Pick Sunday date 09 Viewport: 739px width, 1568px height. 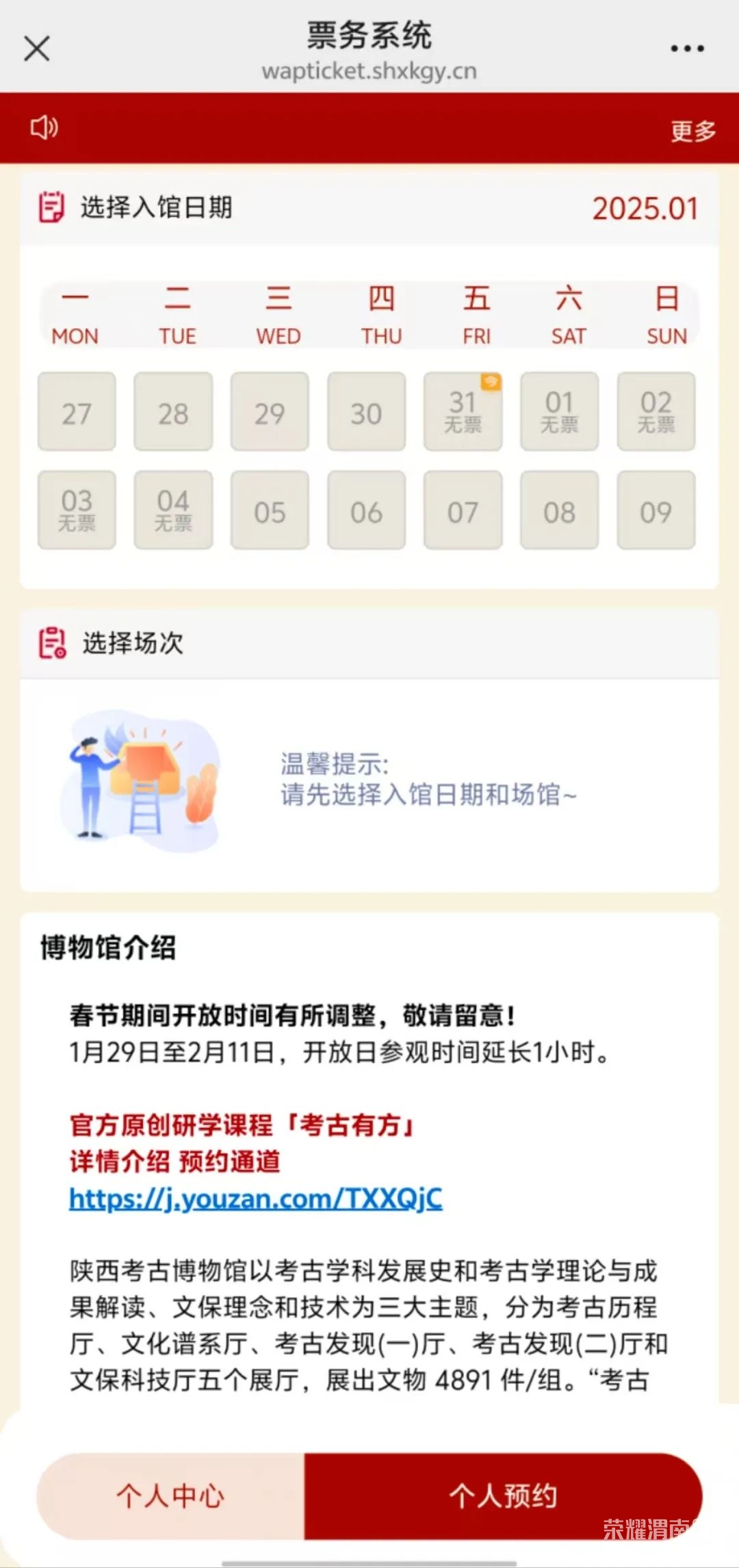(x=656, y=510)
